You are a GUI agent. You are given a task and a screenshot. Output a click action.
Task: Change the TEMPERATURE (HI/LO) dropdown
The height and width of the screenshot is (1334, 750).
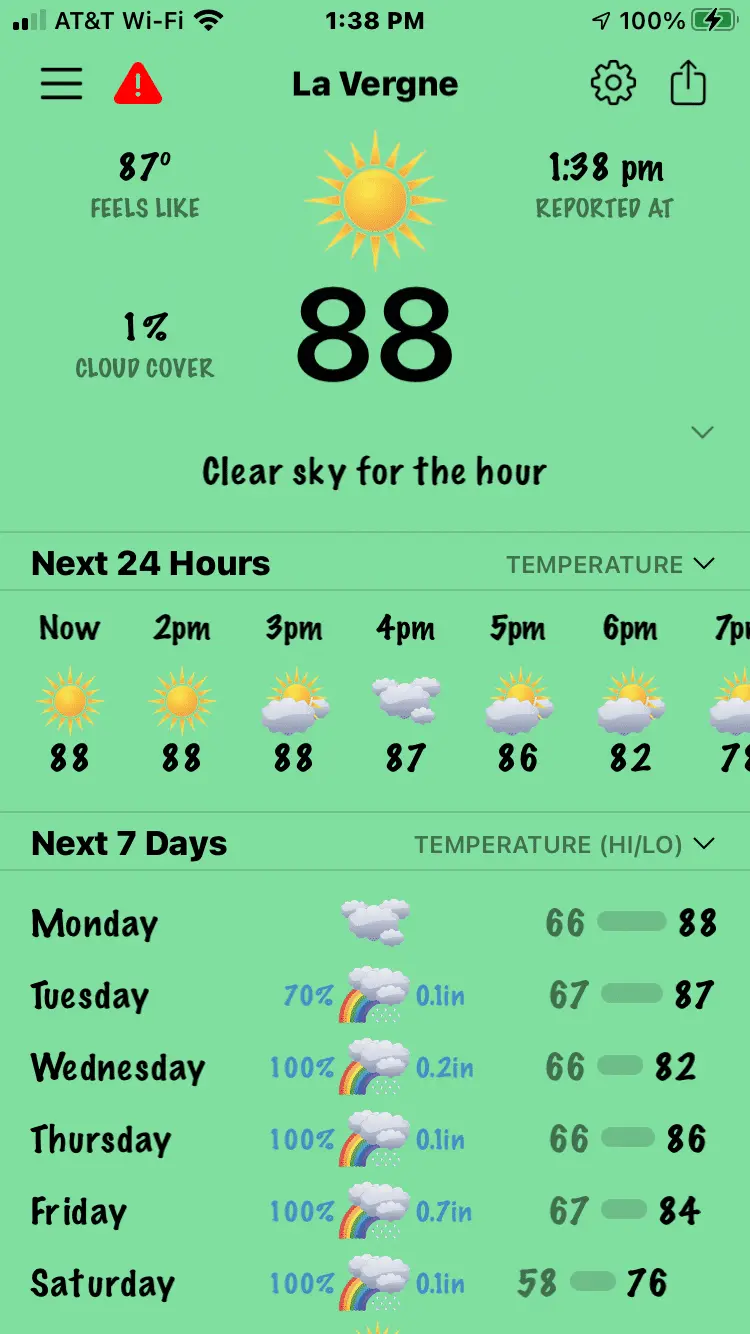click(564, 845)
